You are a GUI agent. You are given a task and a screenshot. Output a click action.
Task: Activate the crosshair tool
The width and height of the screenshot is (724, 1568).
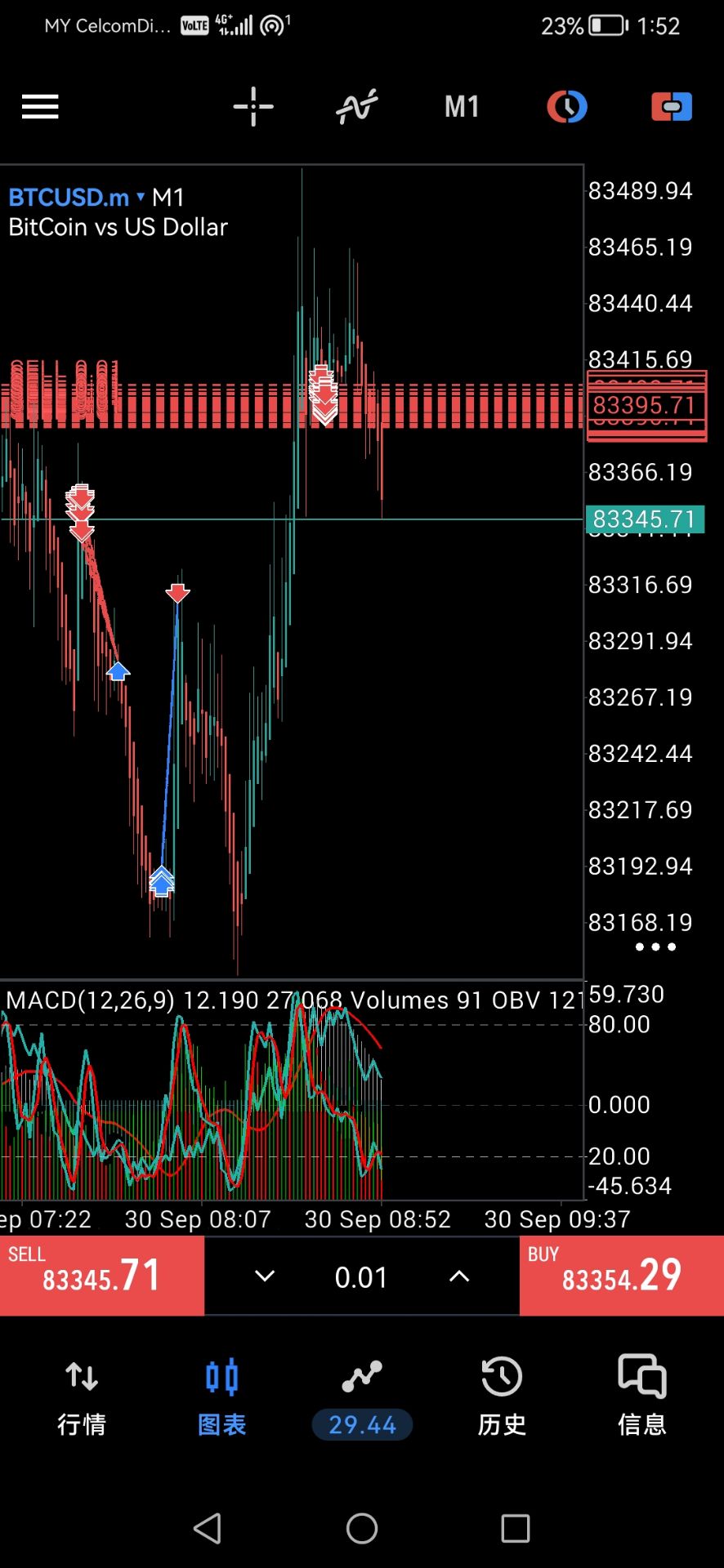pyautogui.click(x=253, y=106)
